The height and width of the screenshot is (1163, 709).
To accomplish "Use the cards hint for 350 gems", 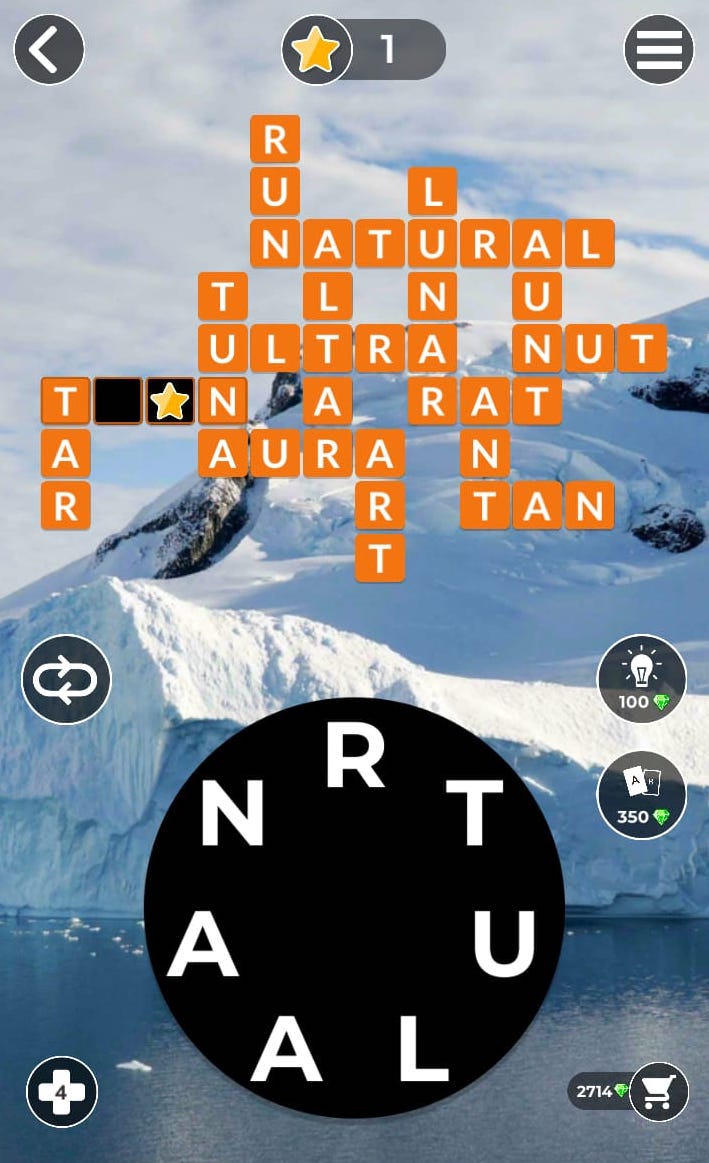I will 641,795.
